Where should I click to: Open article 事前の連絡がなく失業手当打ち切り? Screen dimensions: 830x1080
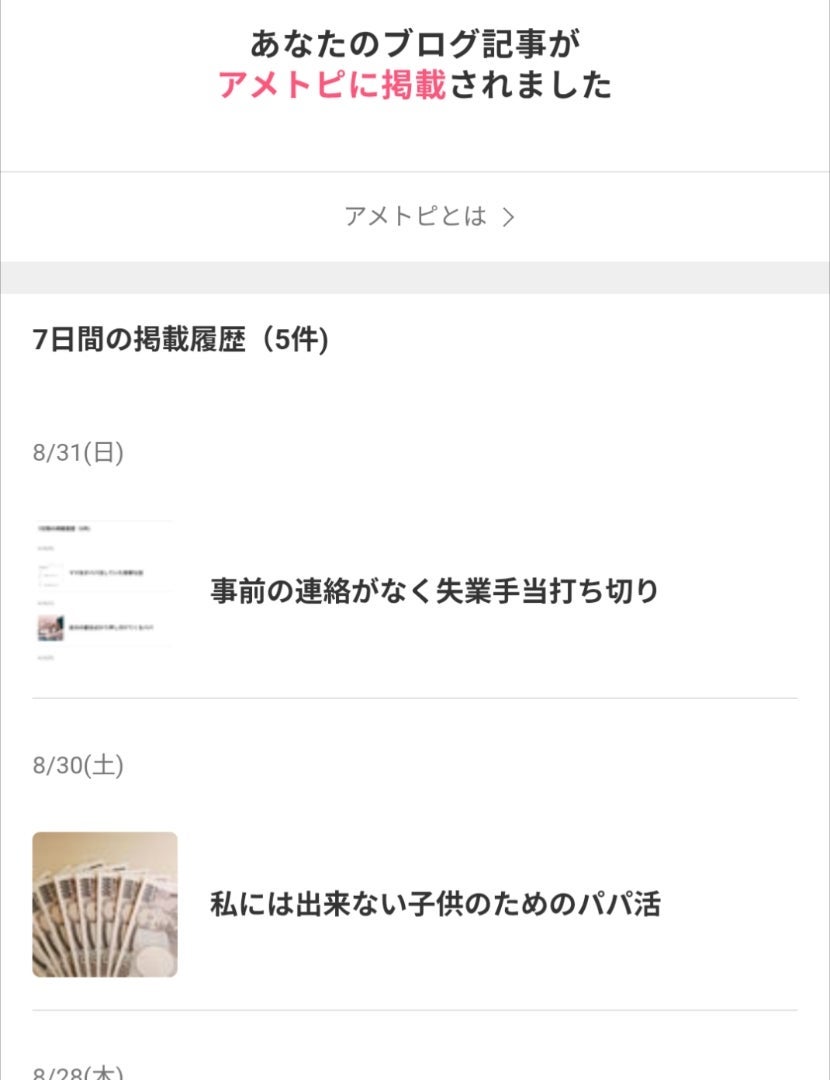434,591
